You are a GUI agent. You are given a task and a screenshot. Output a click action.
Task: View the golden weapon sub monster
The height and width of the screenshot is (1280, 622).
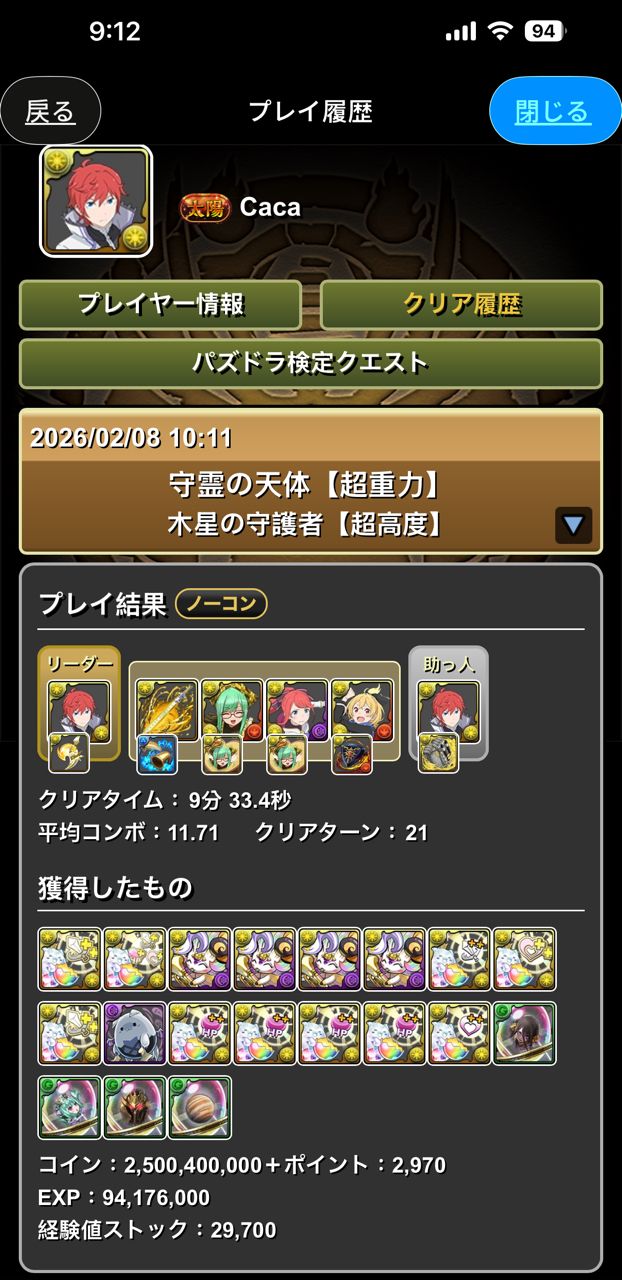(166, 710)
